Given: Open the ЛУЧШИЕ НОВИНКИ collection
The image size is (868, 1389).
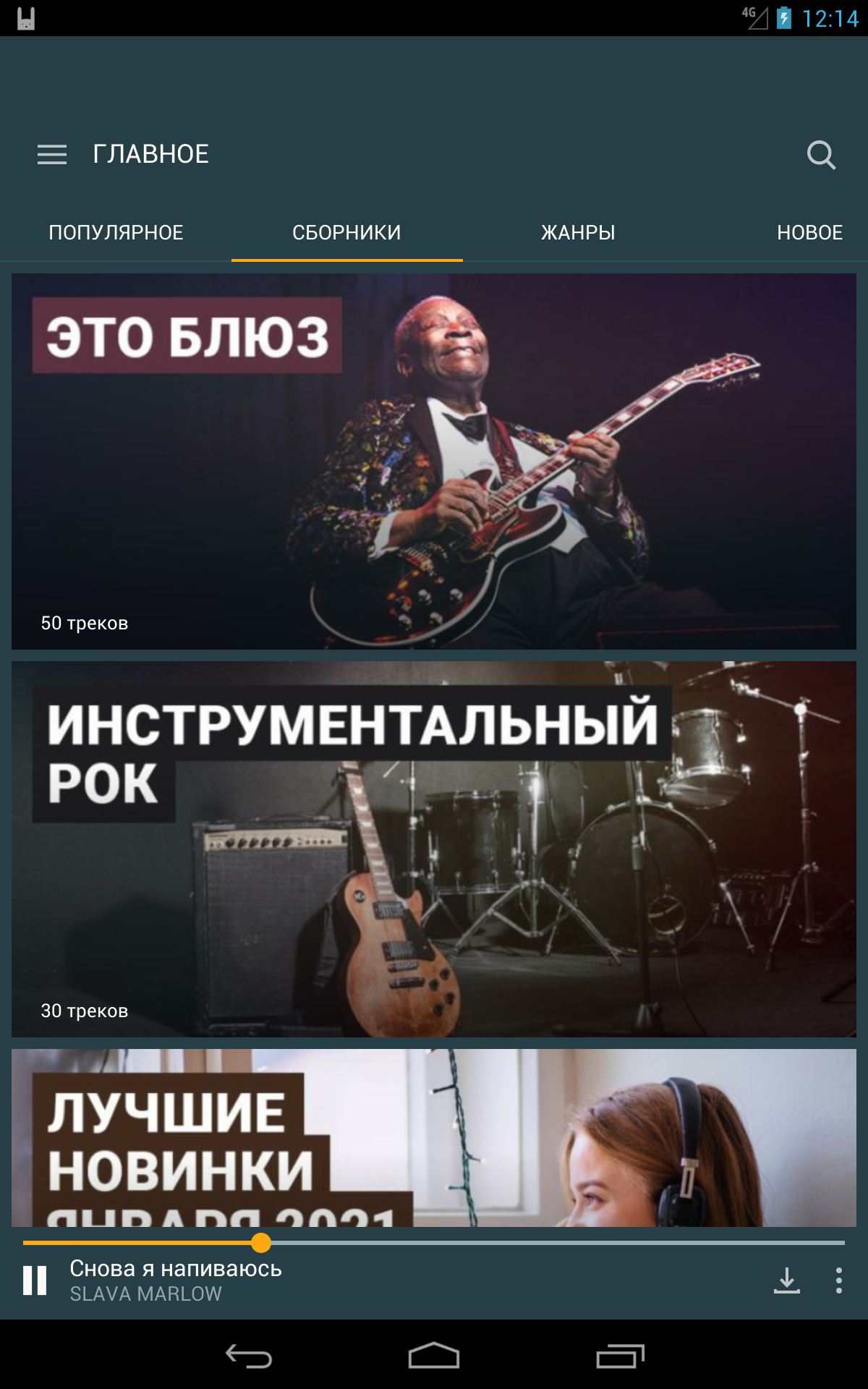Looking at the screenshot, I should pos(434,1137).
